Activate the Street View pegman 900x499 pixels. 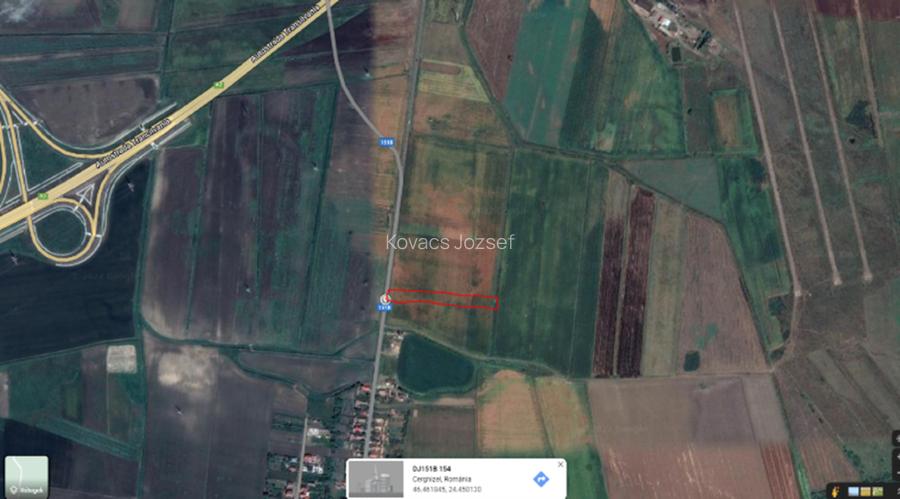point(835,490)
